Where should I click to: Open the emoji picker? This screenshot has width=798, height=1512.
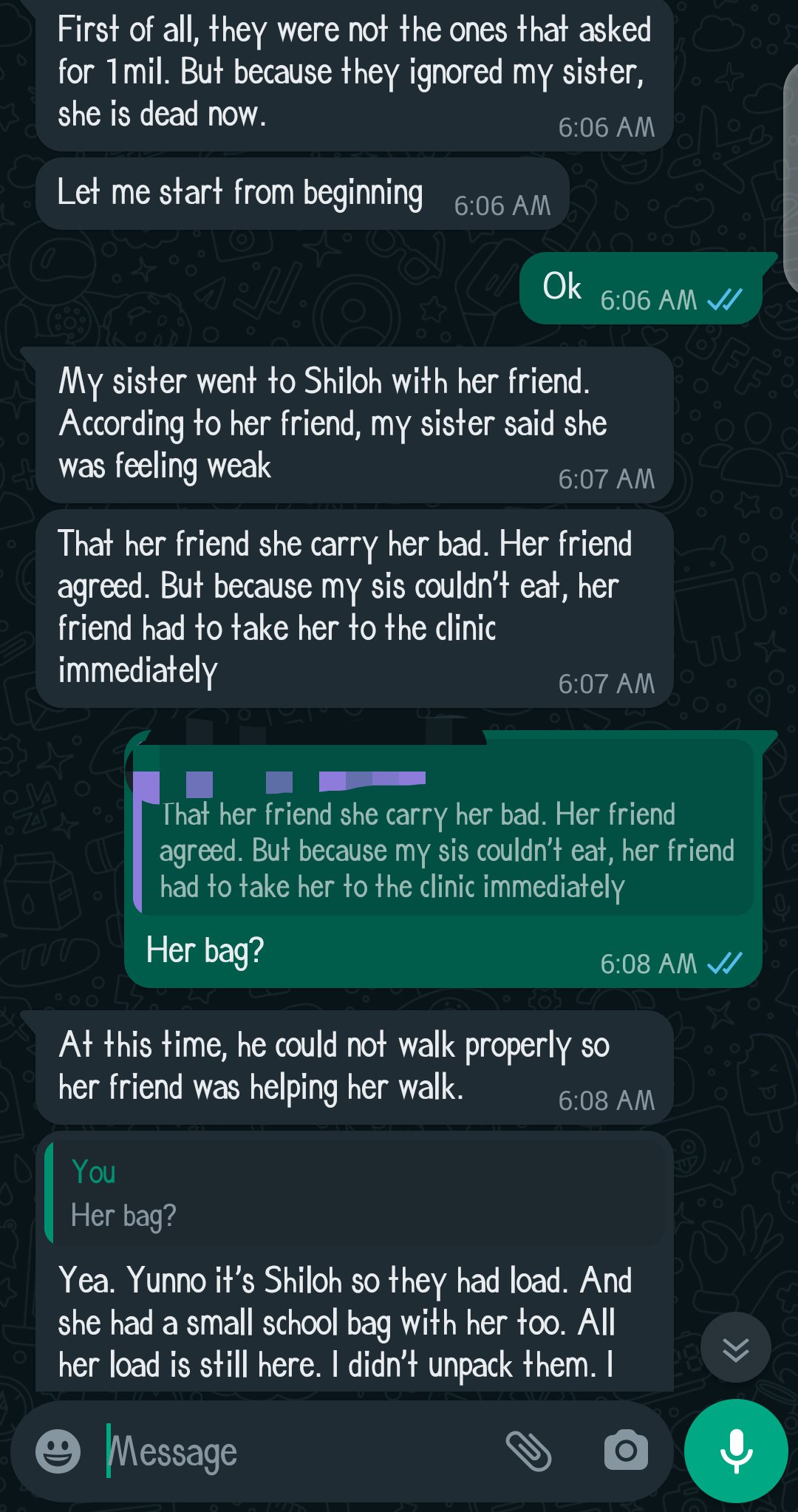coord(58,1451)
